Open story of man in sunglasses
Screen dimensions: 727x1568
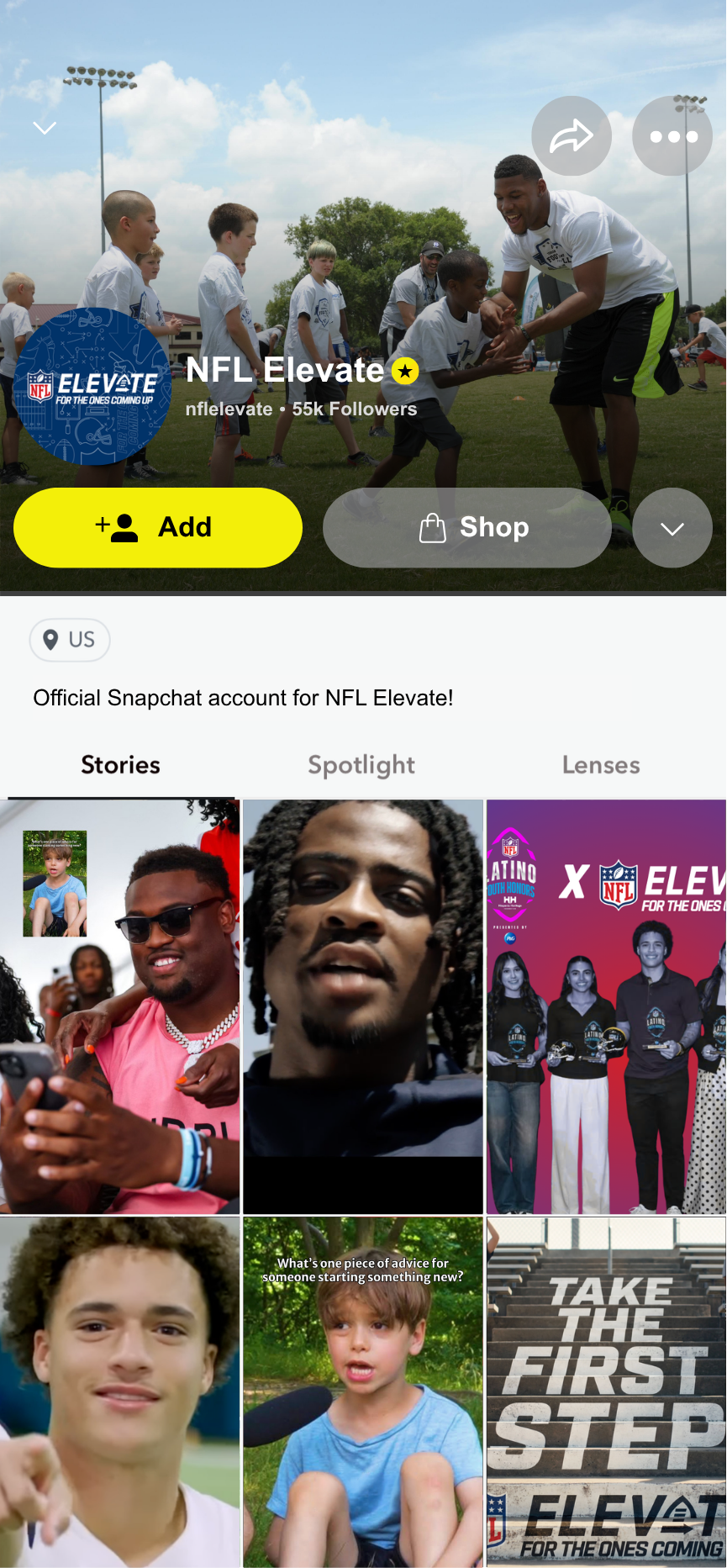coord(120,1006)
